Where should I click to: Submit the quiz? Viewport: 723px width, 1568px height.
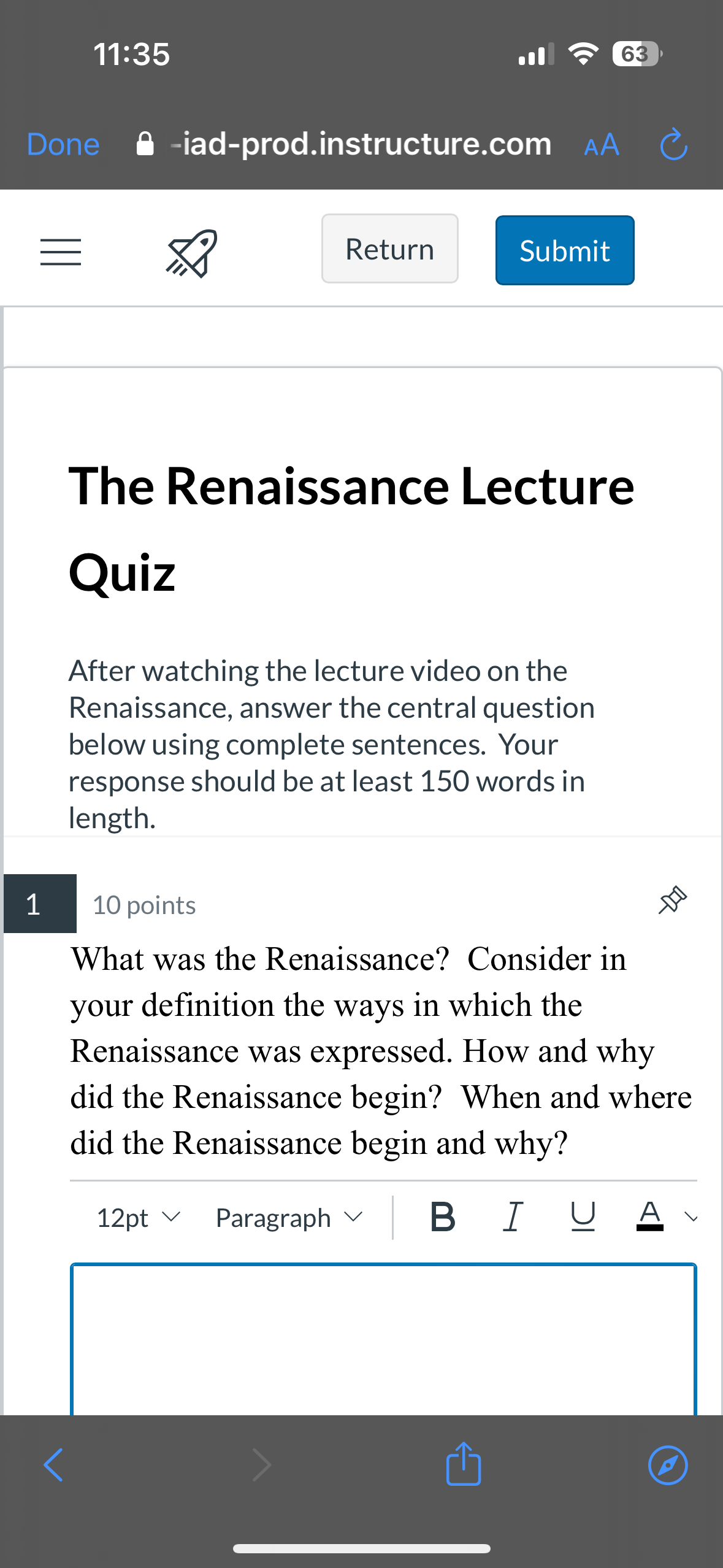(565, 250)
